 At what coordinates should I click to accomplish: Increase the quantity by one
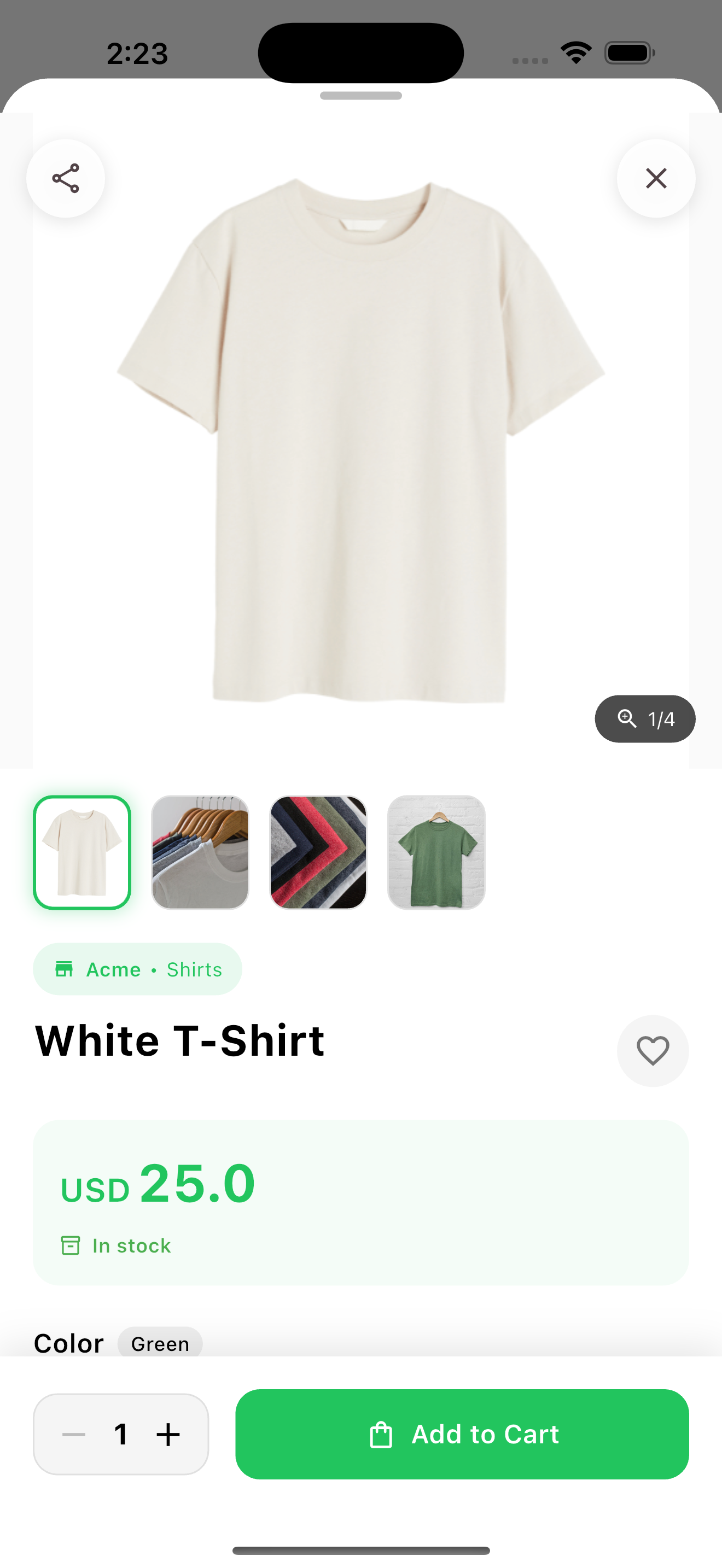click(168, 1435)
